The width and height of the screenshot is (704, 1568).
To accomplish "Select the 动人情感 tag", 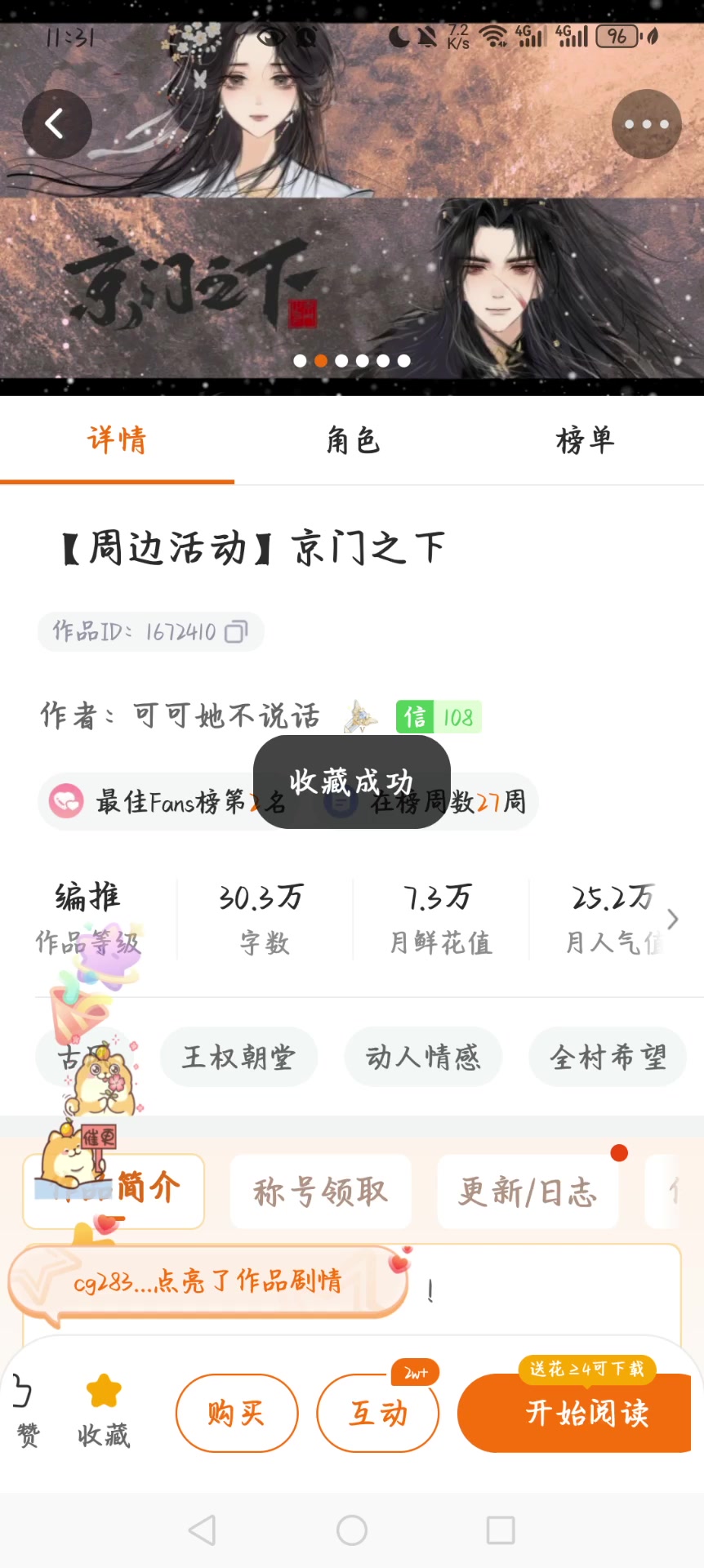I will click(423, 1058).
